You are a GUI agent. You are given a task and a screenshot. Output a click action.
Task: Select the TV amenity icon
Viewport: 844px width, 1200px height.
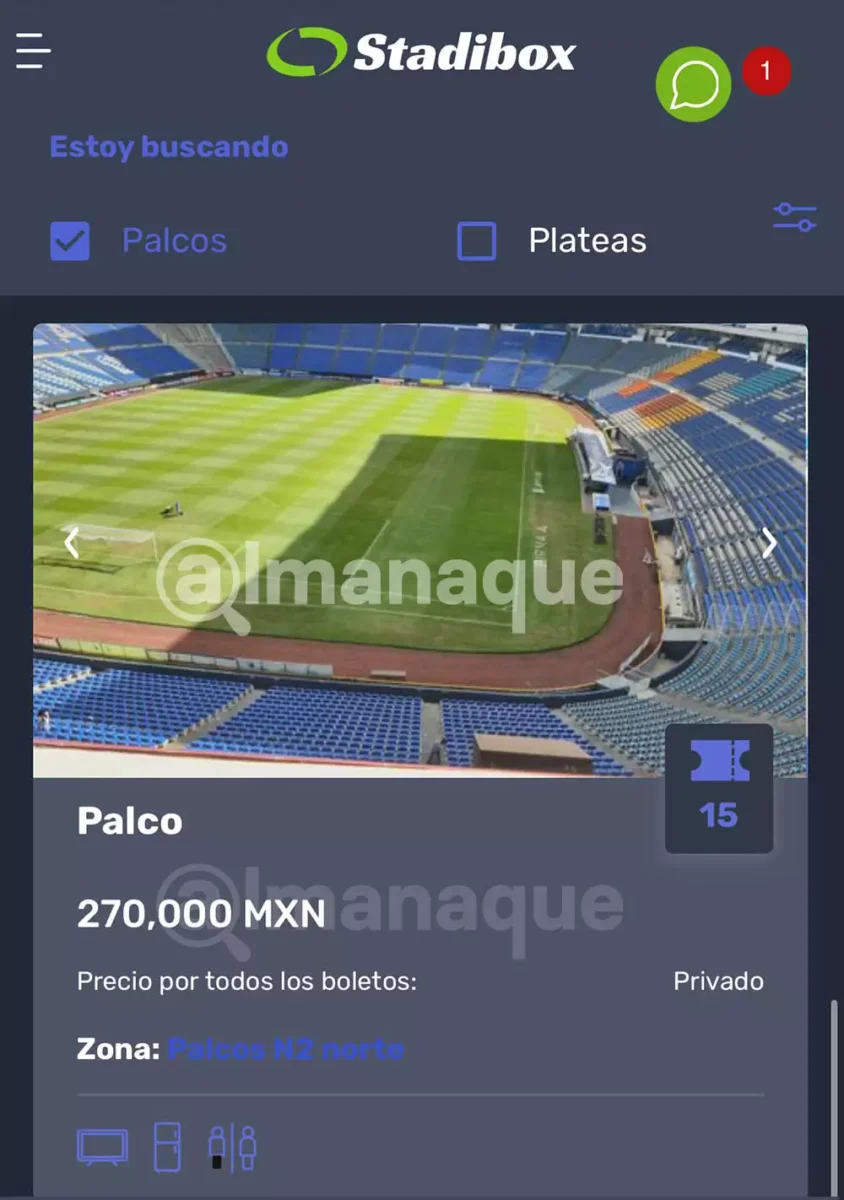click(103, 1146)
